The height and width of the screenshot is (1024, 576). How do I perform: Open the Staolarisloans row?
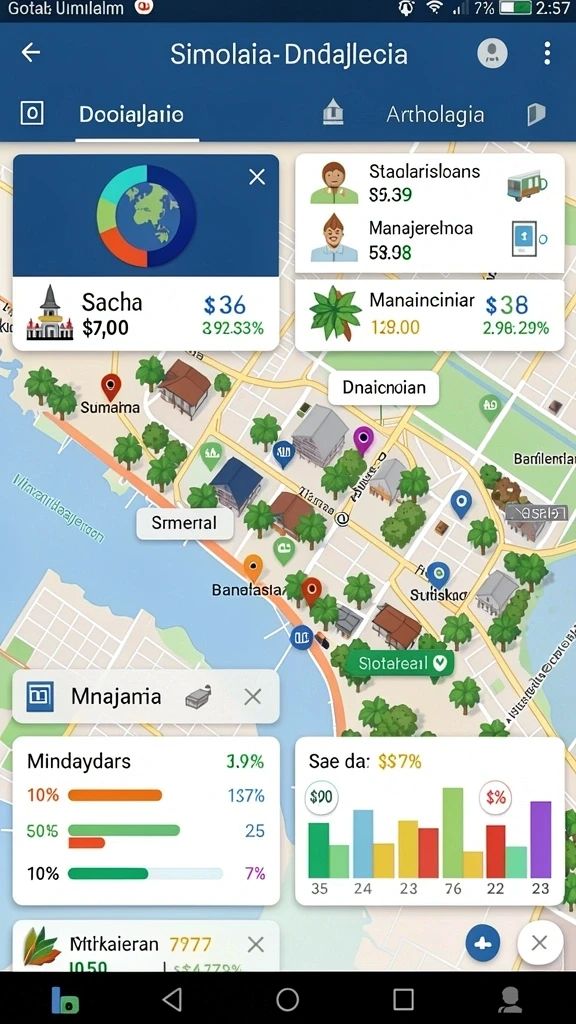click(430, 183)
